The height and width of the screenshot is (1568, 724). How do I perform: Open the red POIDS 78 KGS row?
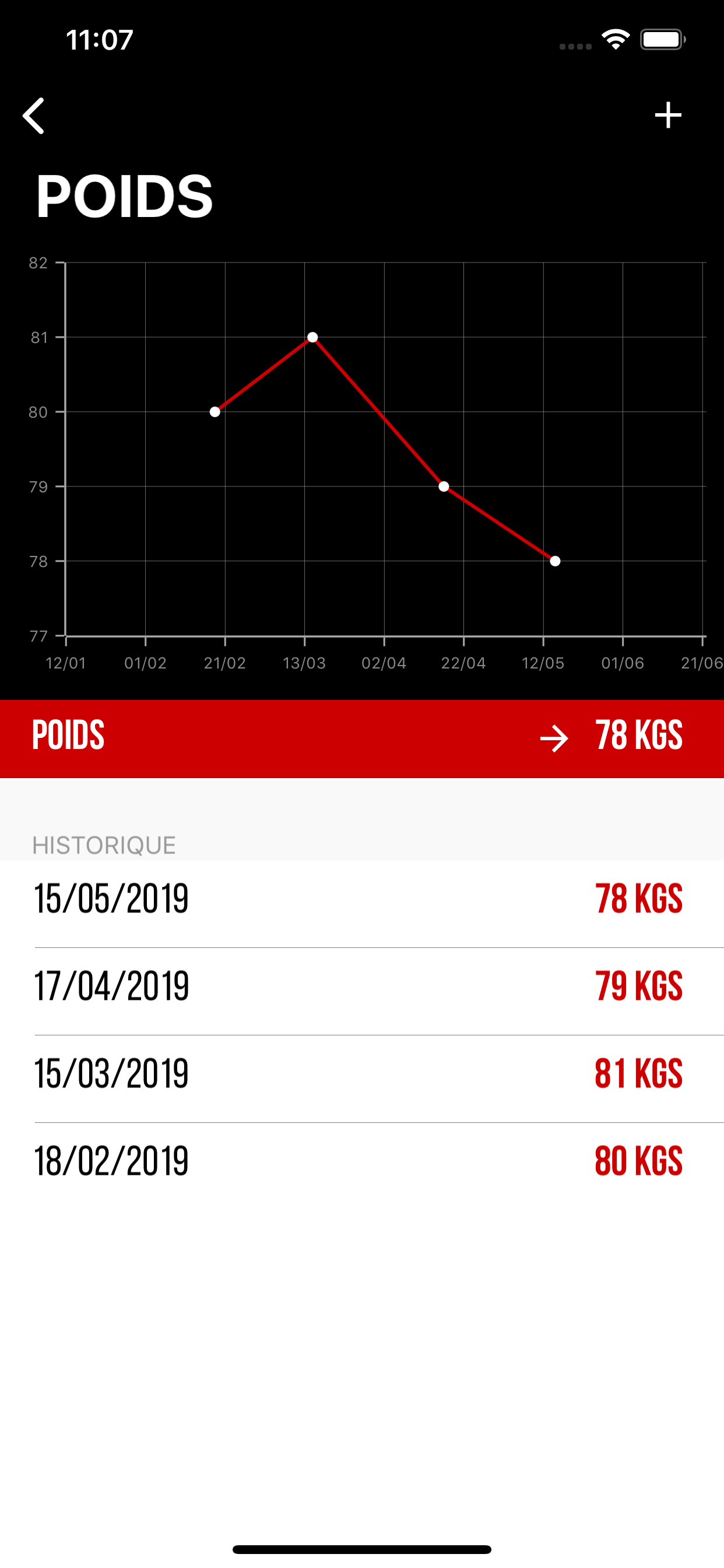[362, 738]
